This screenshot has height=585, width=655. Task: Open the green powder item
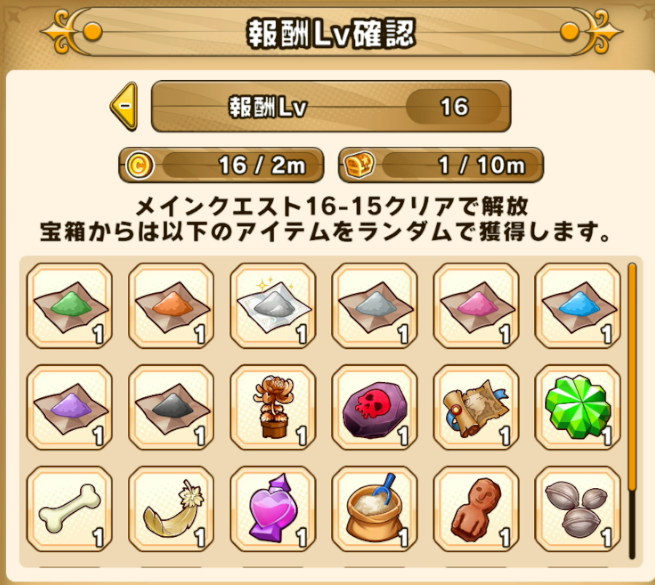click(69, 305)
